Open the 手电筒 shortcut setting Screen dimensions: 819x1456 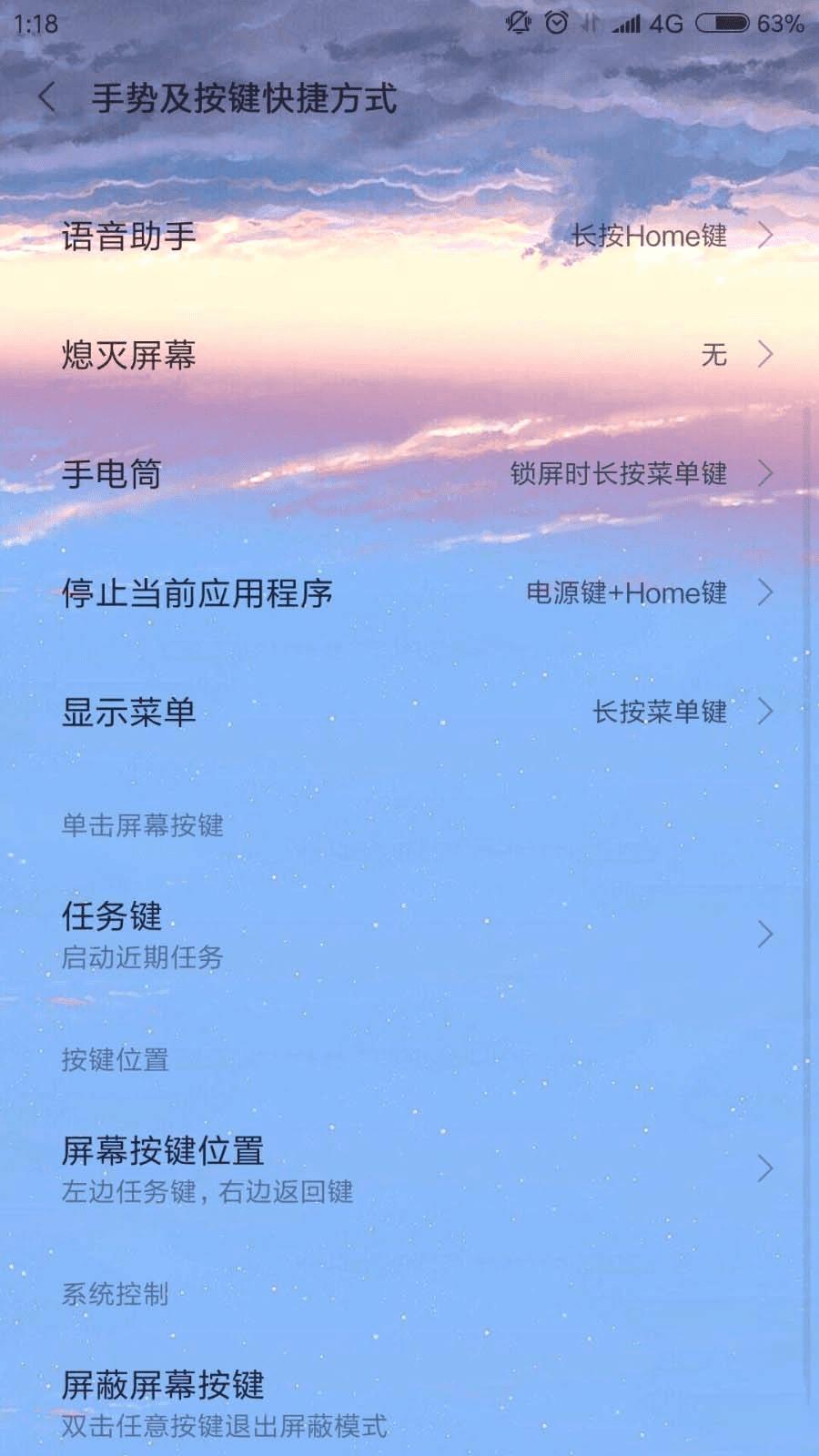click(x=409, y=473)
